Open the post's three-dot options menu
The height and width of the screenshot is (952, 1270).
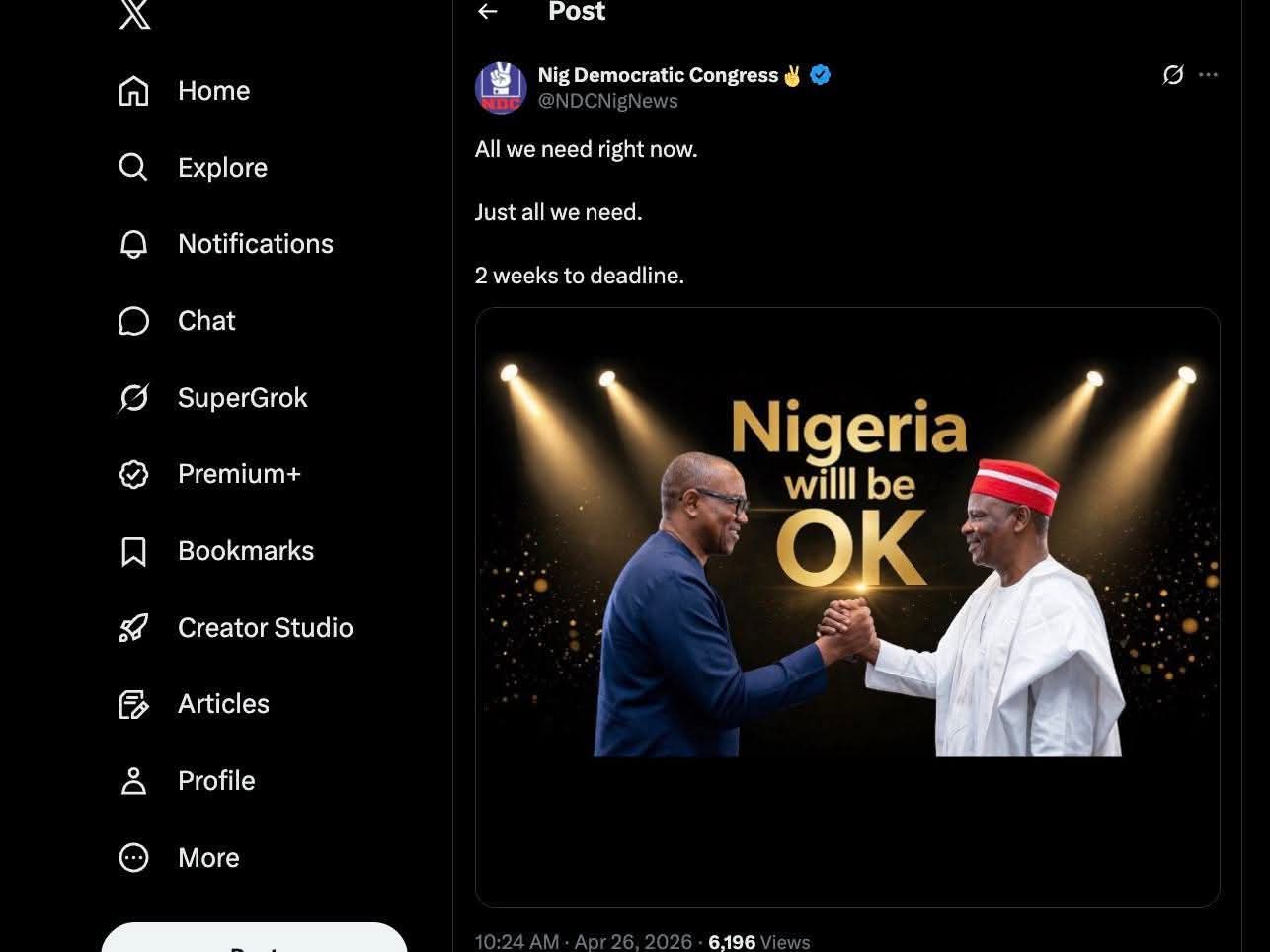pyautogui.click(x=1208, y=75)
